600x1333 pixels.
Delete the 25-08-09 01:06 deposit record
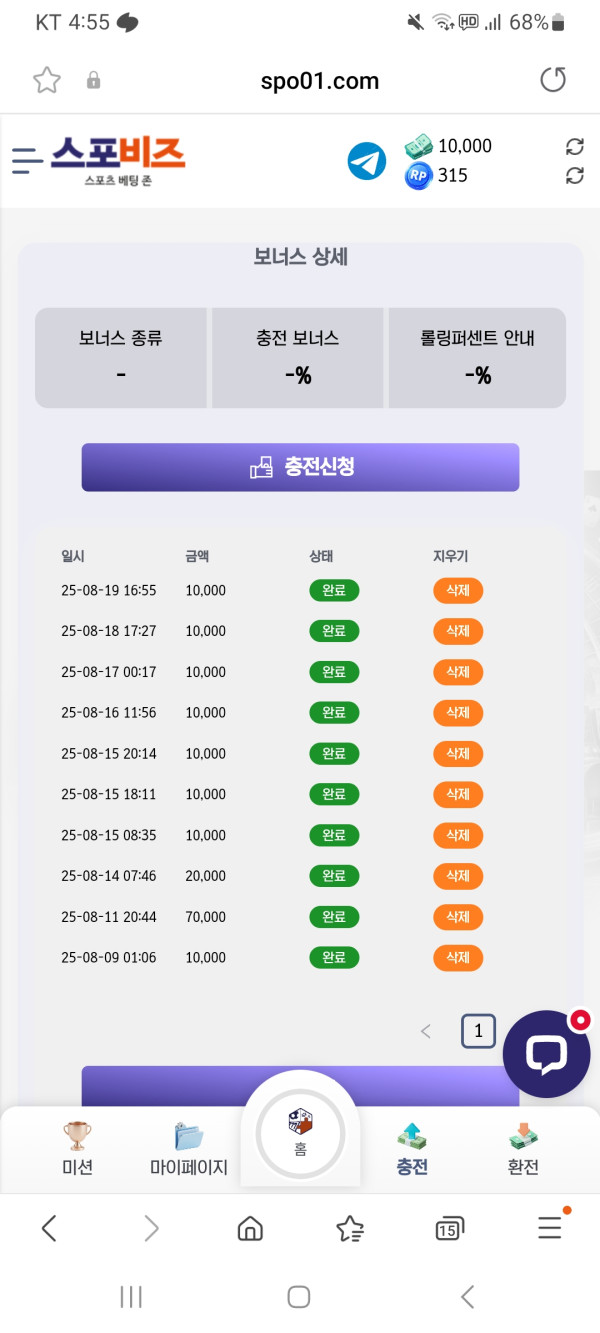click(x=458, y=958)
